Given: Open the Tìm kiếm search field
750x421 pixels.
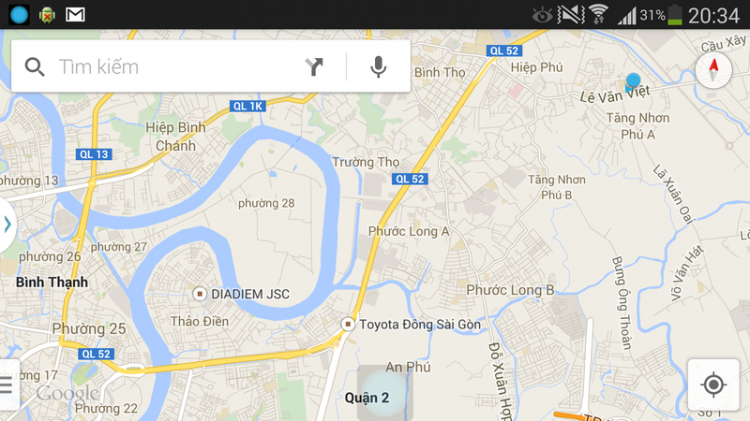Looking at the screenshot, I should 170,67.
